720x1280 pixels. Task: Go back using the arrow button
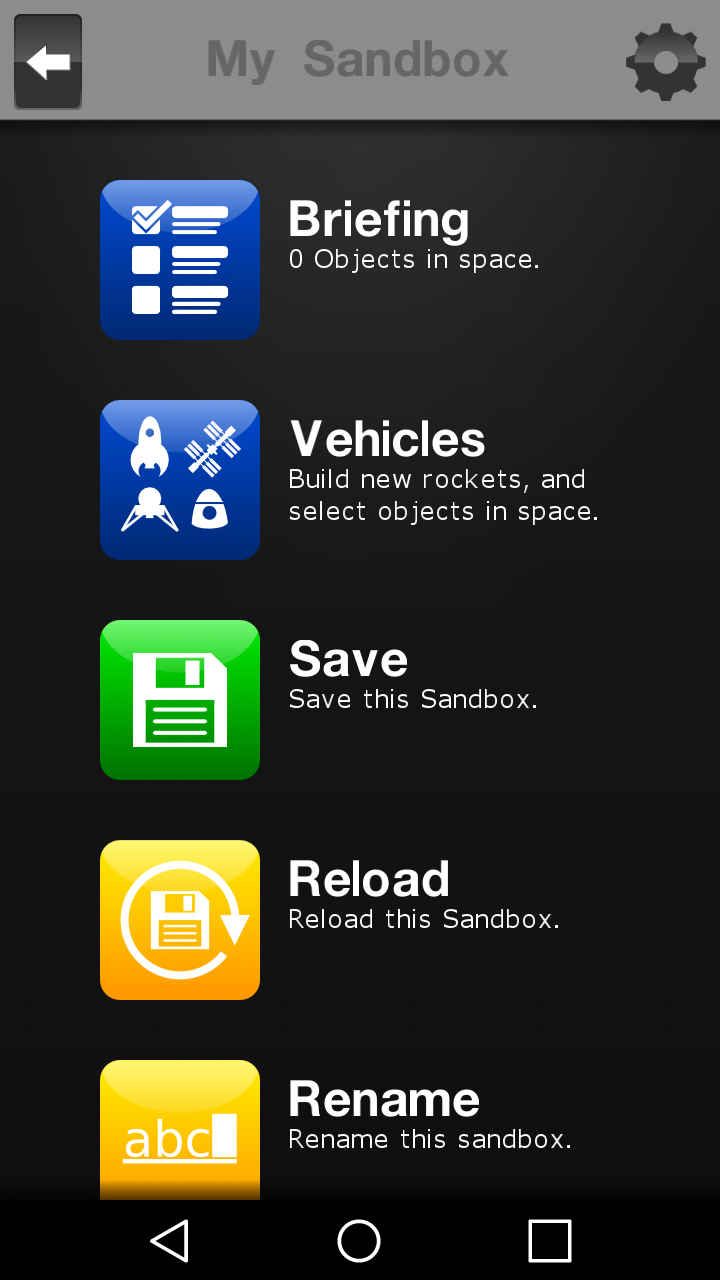coord(48,62)
